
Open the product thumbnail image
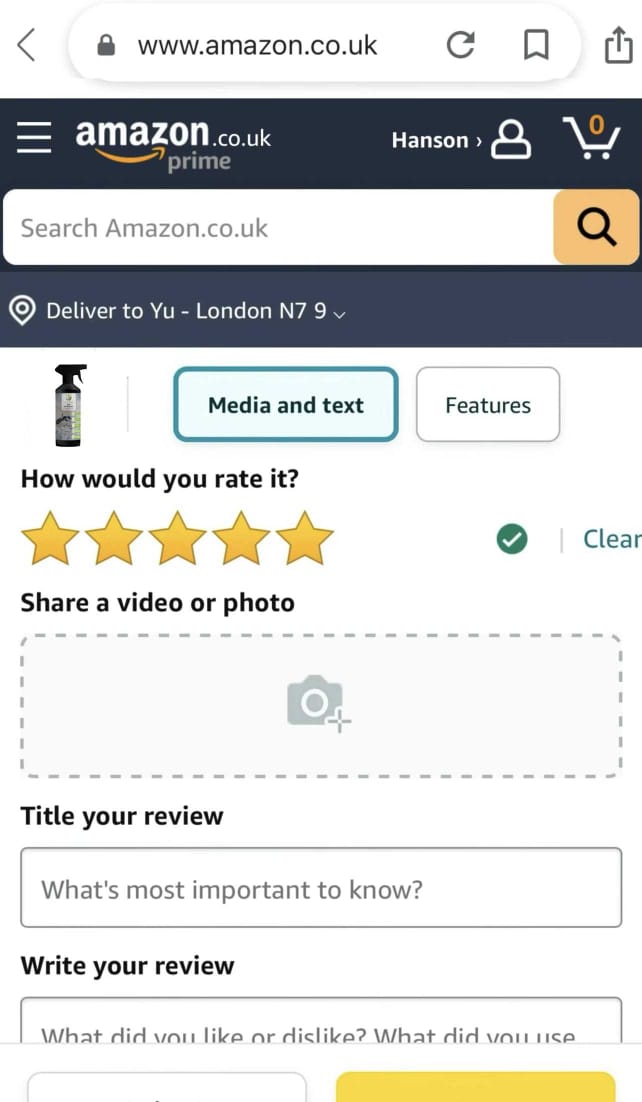point(70,406)
